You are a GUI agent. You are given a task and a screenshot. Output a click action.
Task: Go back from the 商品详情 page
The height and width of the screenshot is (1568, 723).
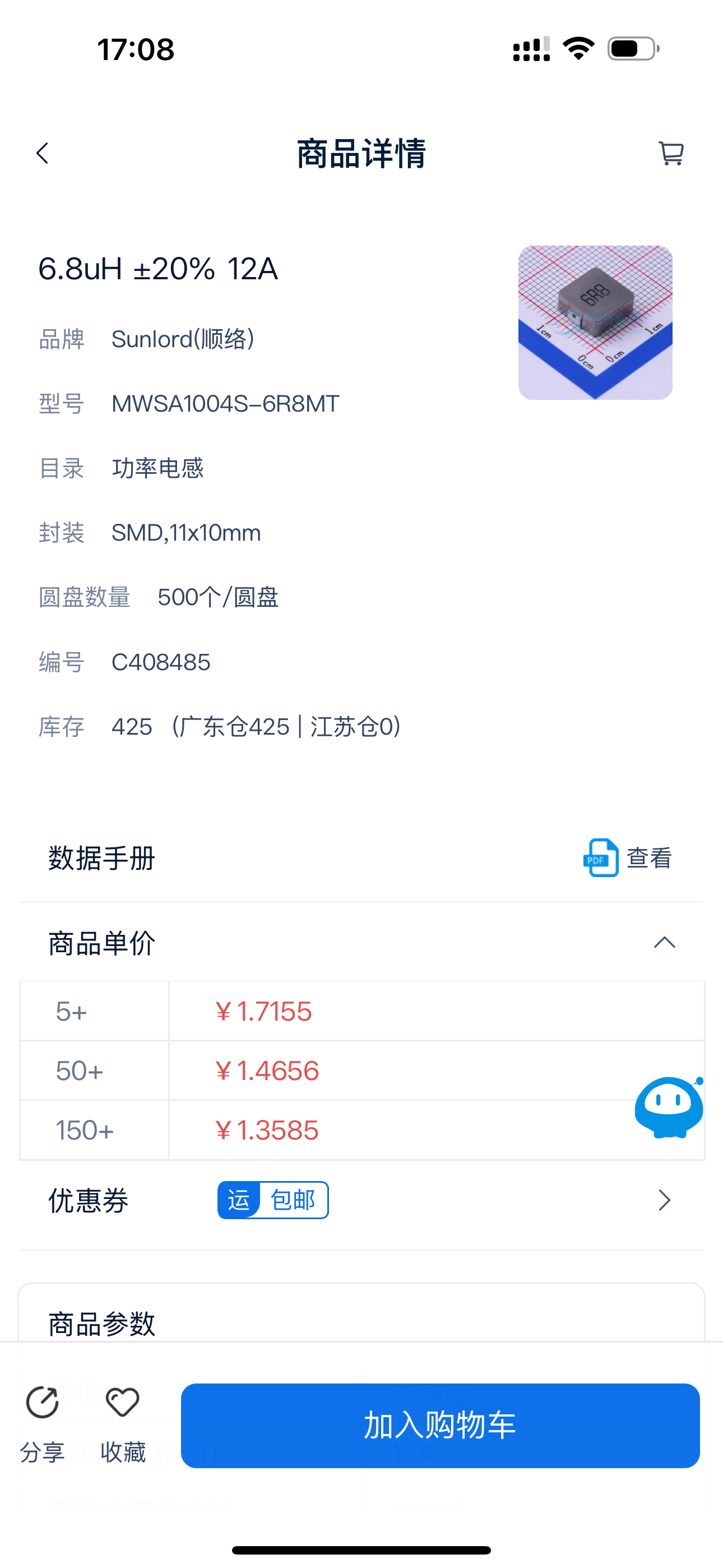(x=42, y=154)
